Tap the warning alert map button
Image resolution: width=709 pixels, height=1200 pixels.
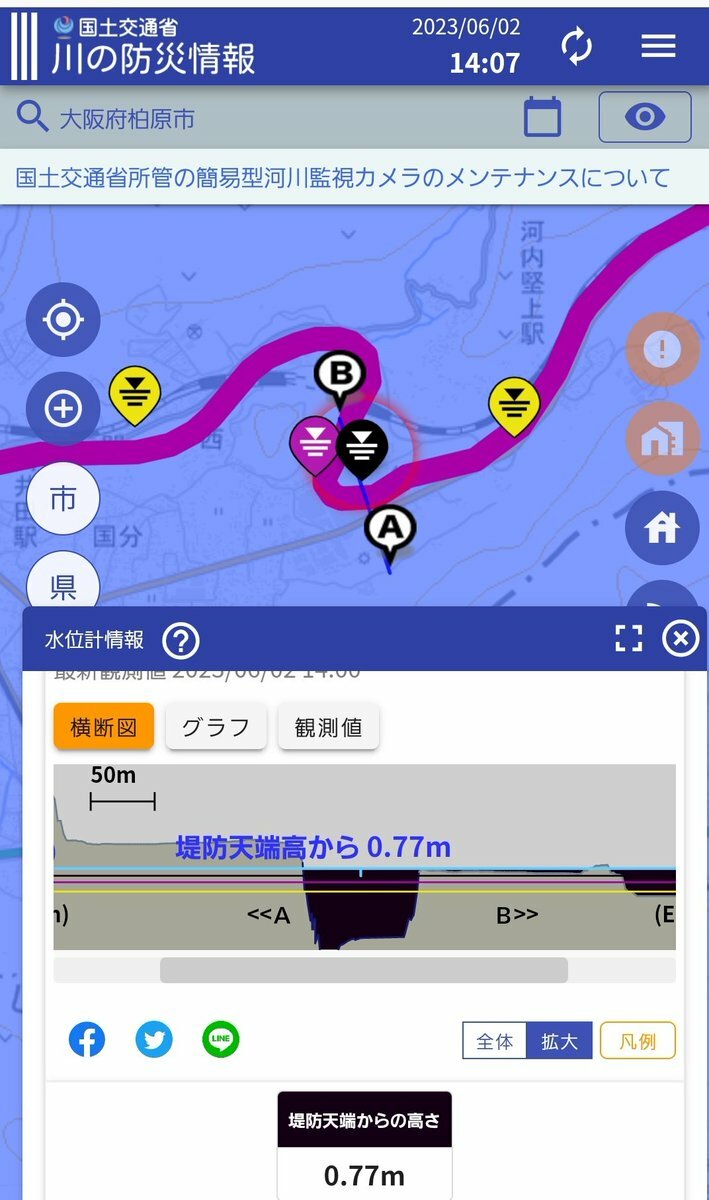[662, 349]
